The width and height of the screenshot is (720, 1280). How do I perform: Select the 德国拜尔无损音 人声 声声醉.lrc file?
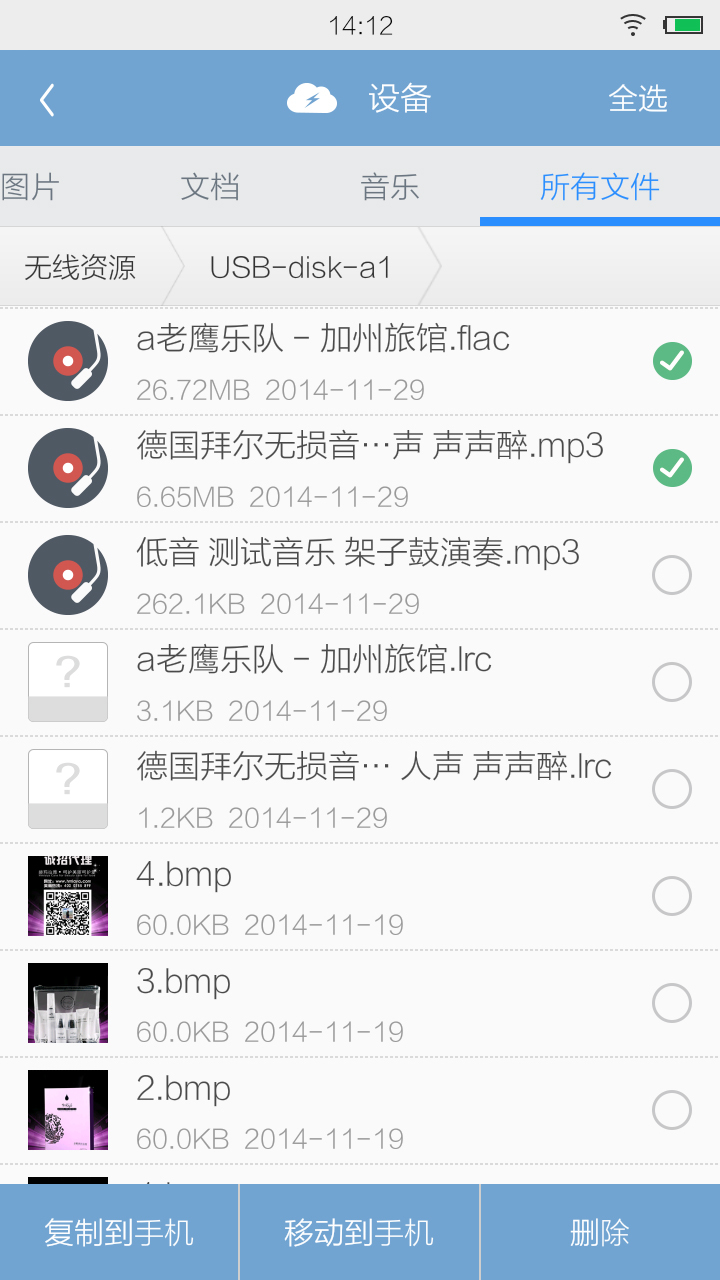(672, 789)
